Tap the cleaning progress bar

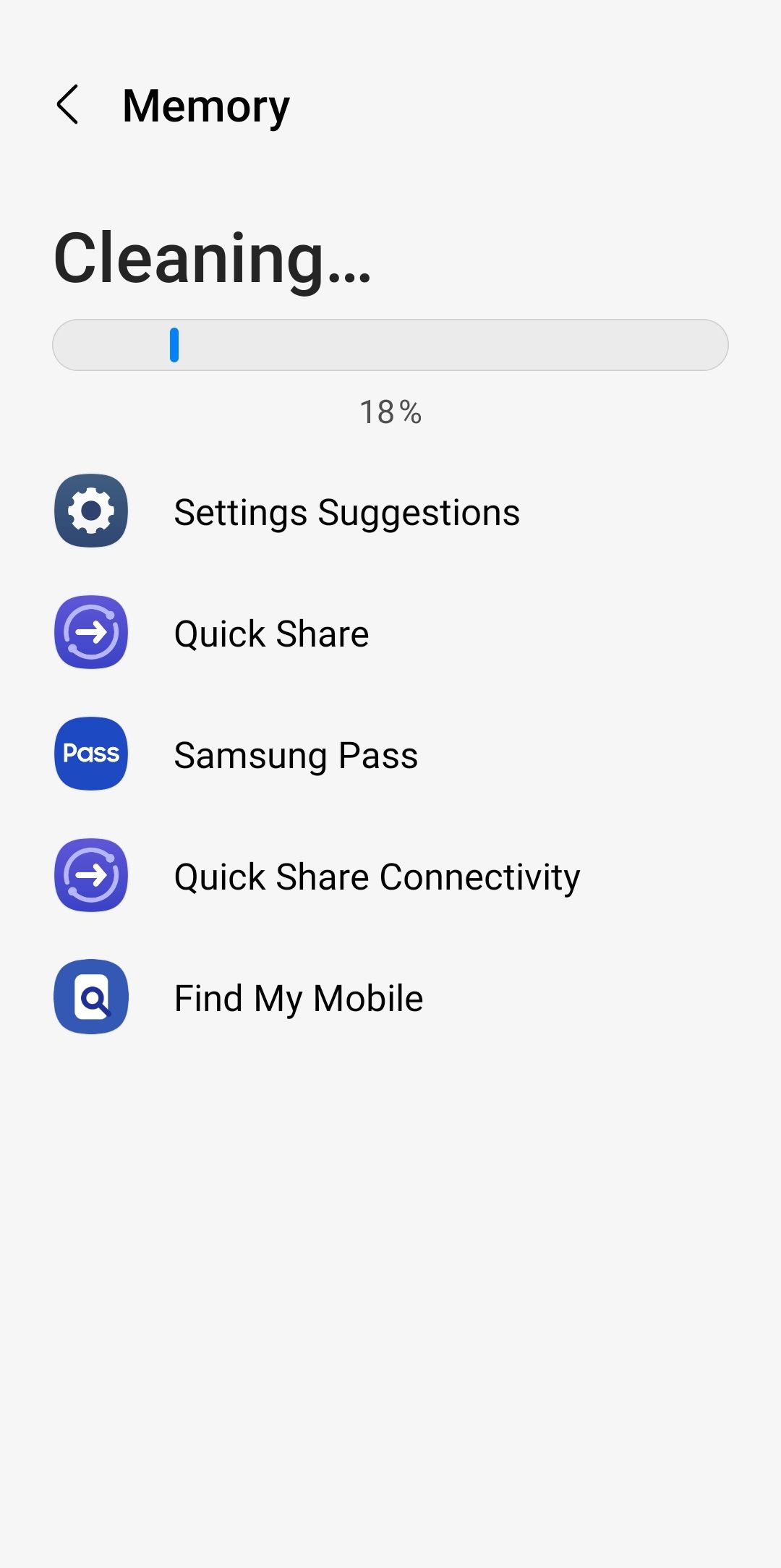[x=390, y=345]
